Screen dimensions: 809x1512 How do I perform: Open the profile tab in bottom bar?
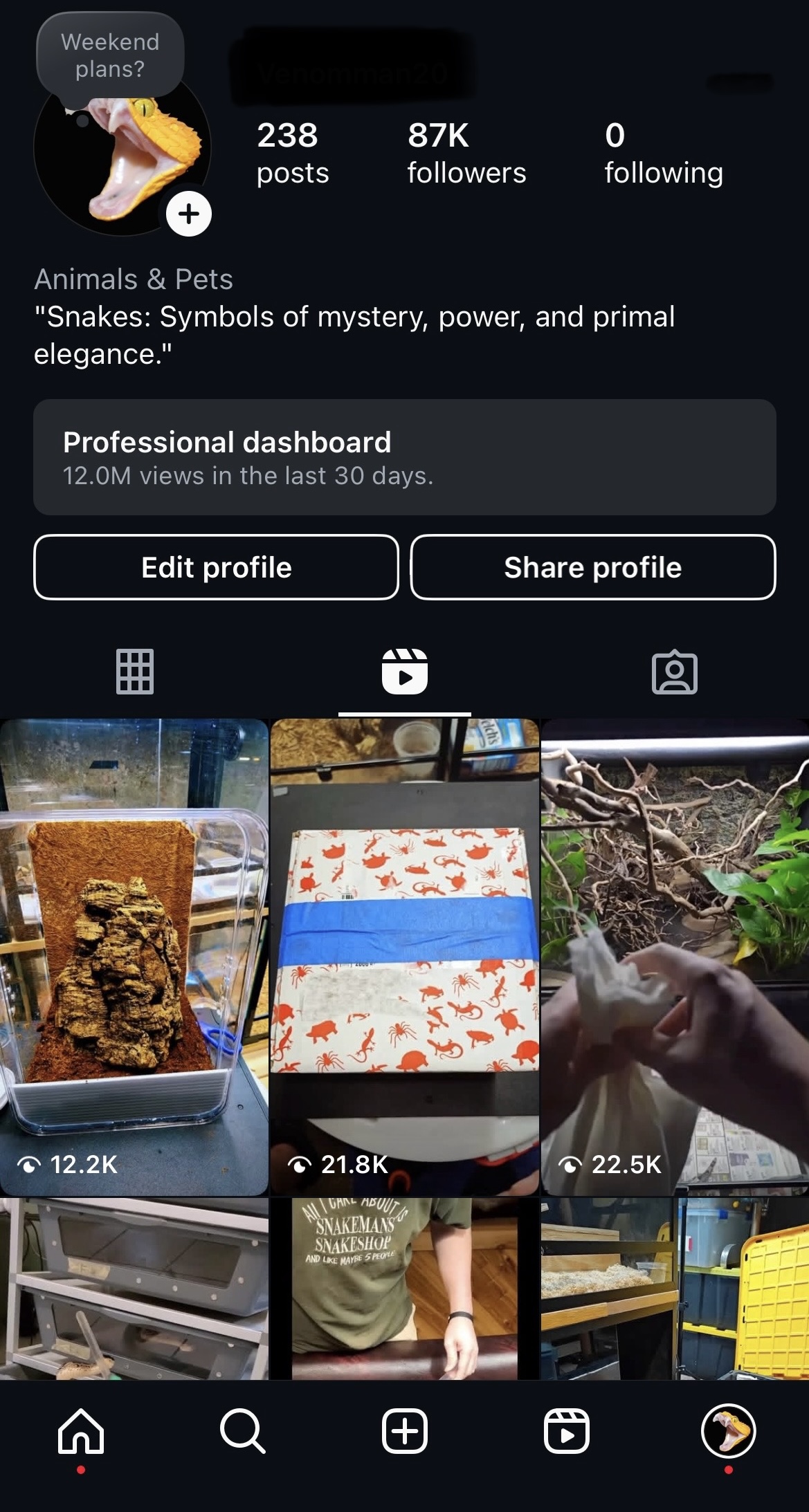[729, 1431]
